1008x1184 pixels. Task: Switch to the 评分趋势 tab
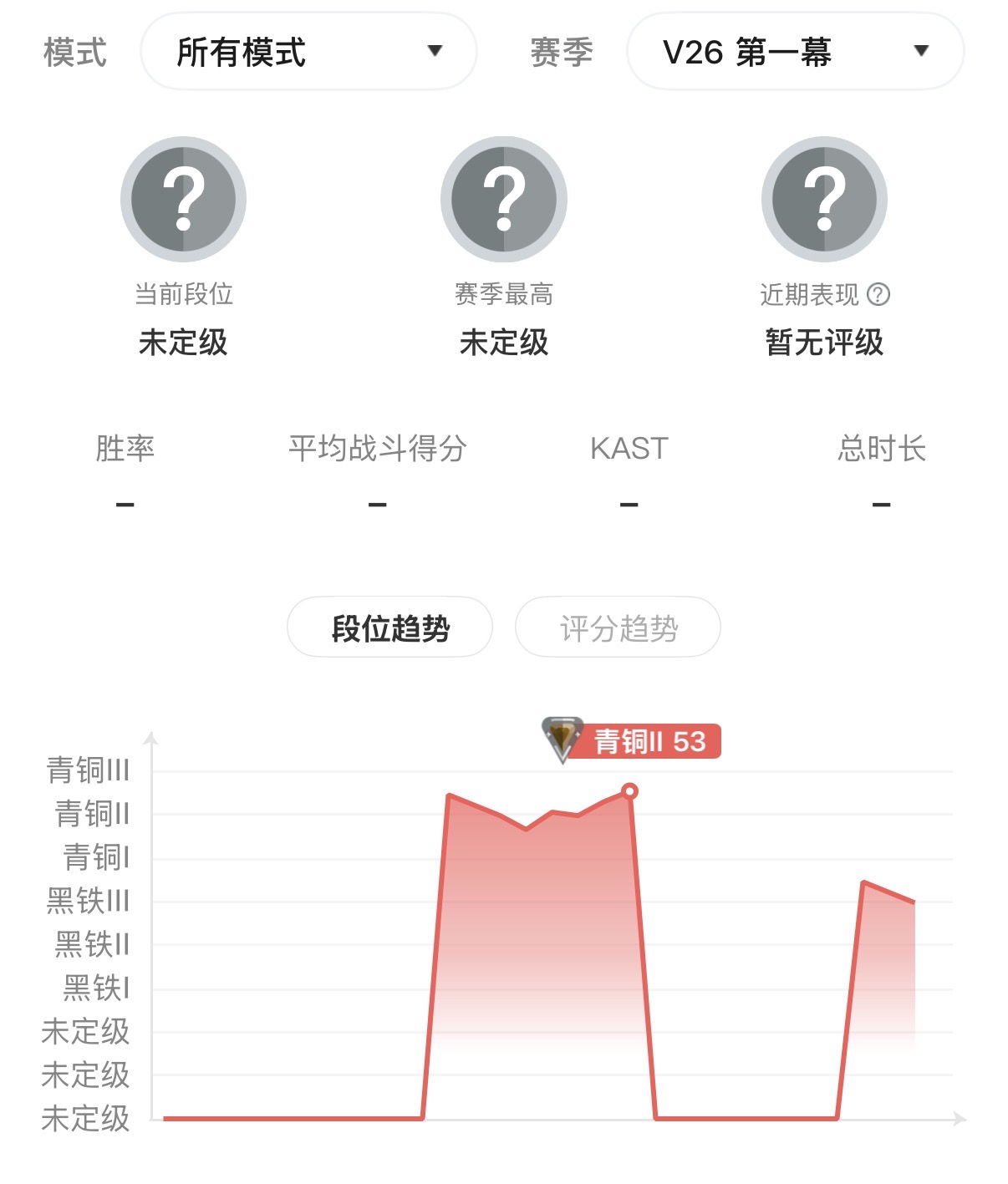pyautogui.click(x=618, y=628)
